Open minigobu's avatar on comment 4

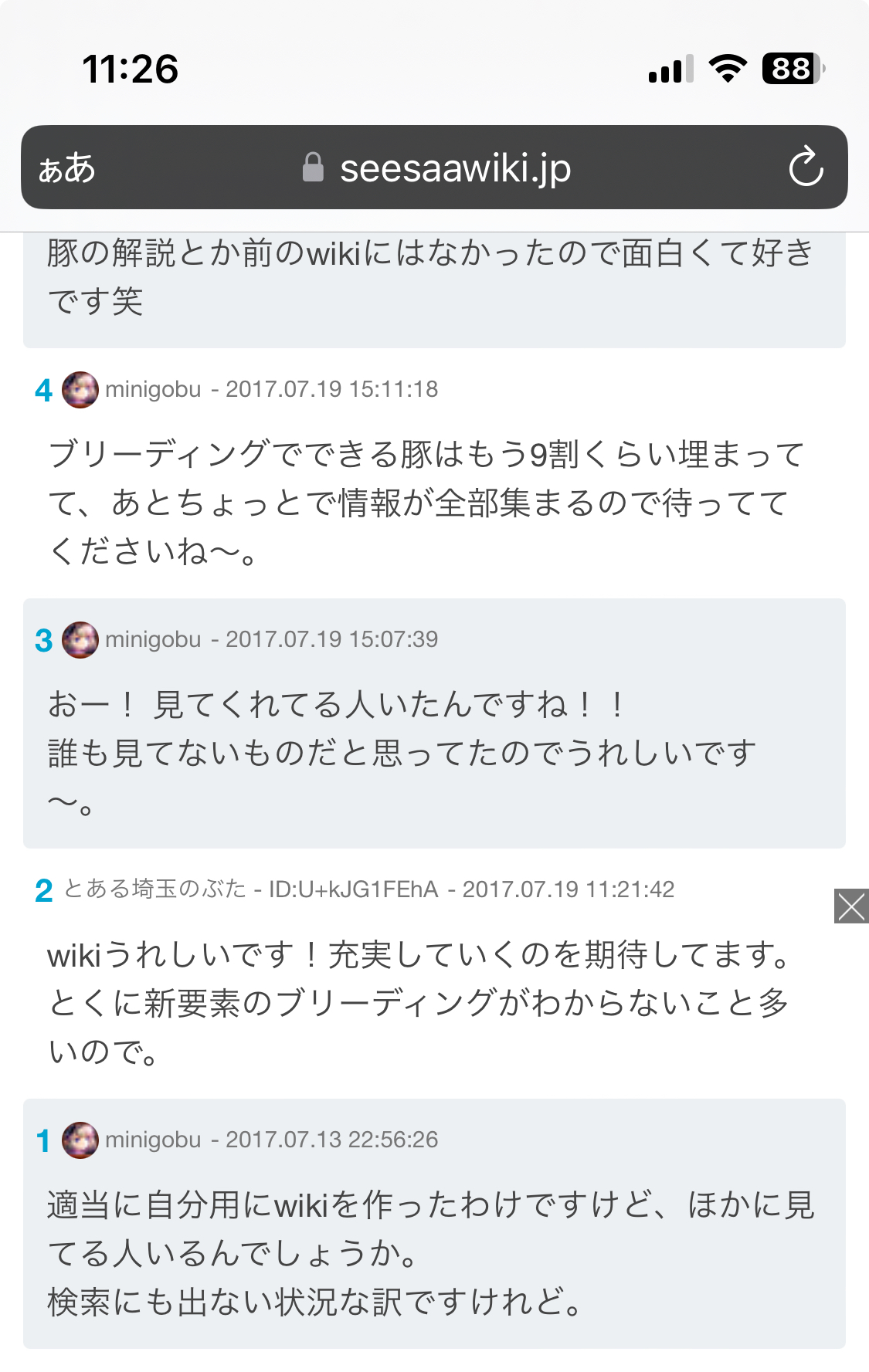[80, 390]
